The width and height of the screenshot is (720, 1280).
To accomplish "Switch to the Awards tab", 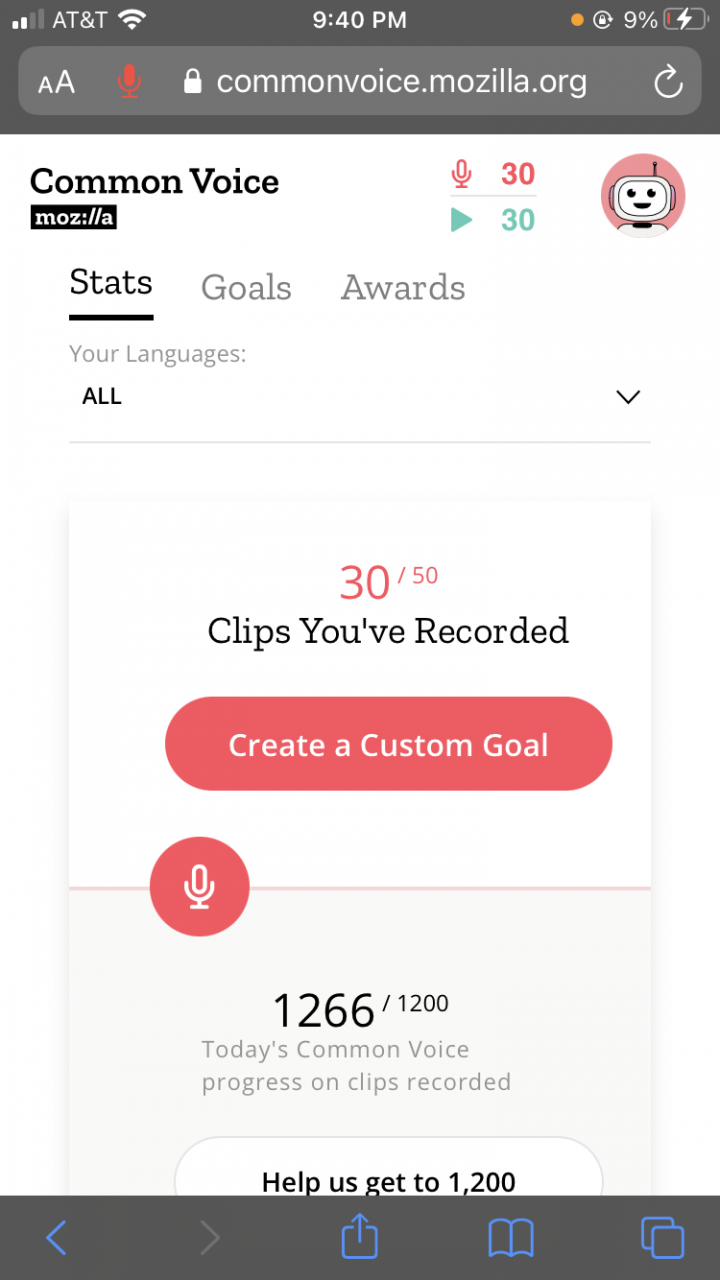I will 403,288.
